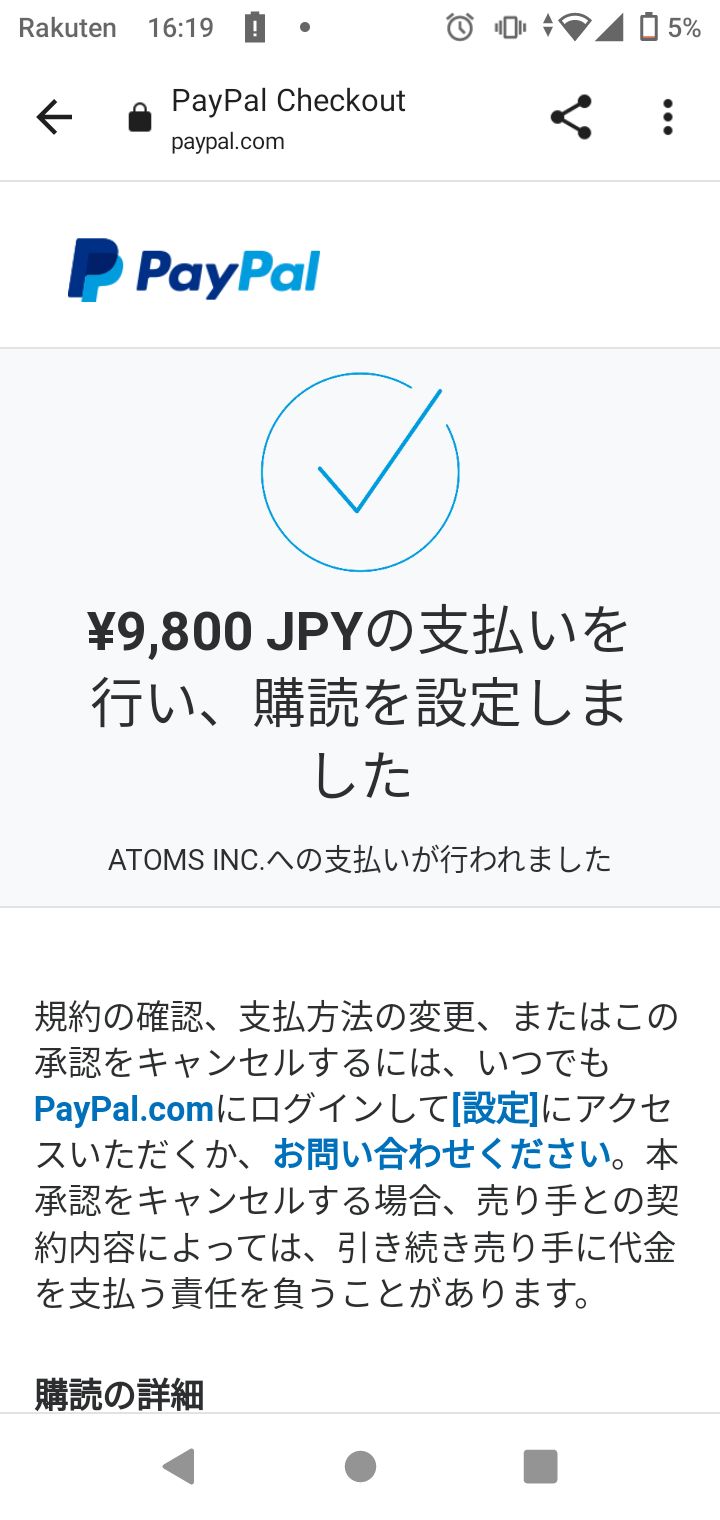Viewport: 720px width, 1520px height.
Task: Open the three-dot overflow menu
Action: coord(667,118)
